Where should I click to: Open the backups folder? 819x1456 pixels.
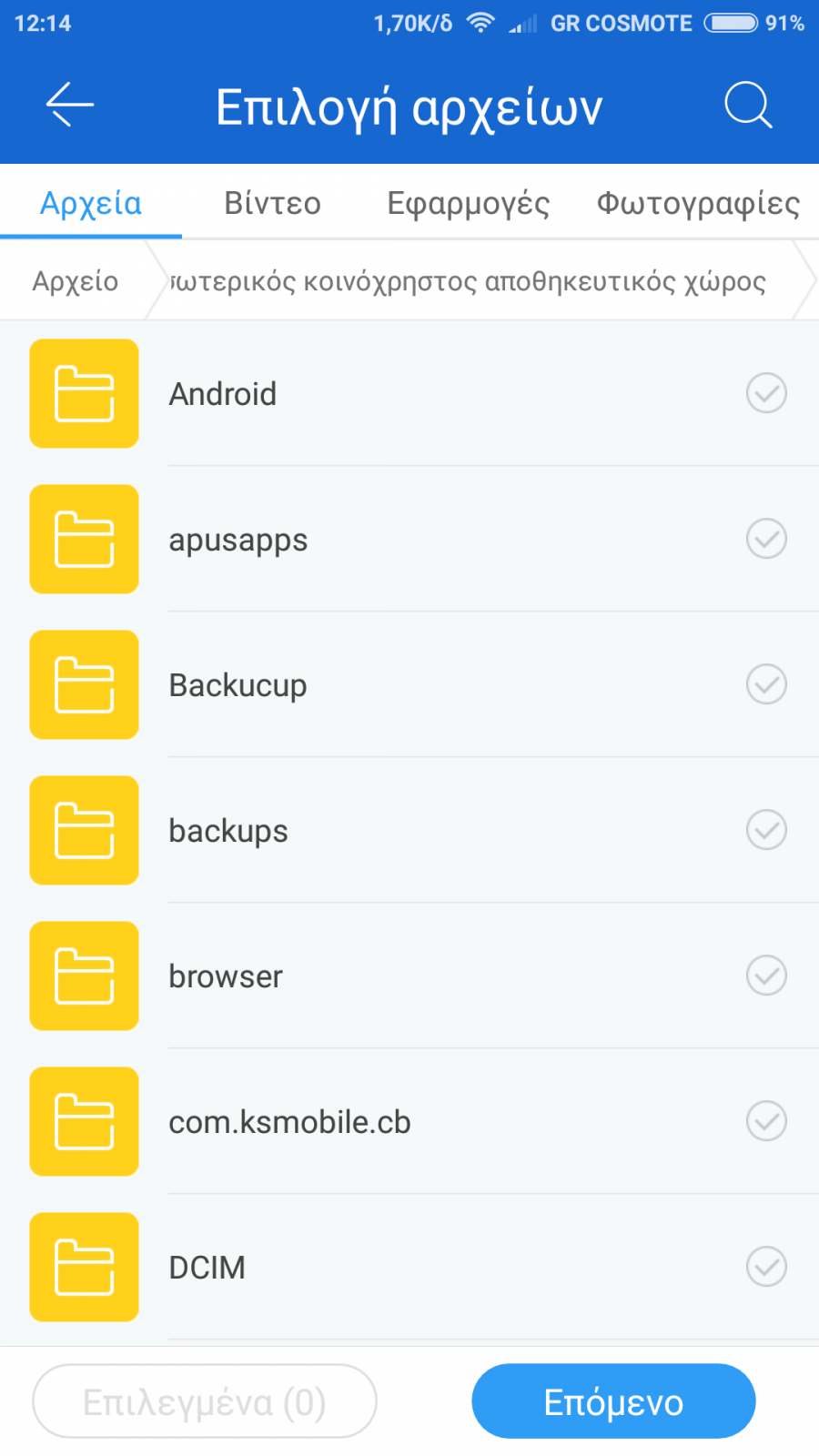pos(409,830)
